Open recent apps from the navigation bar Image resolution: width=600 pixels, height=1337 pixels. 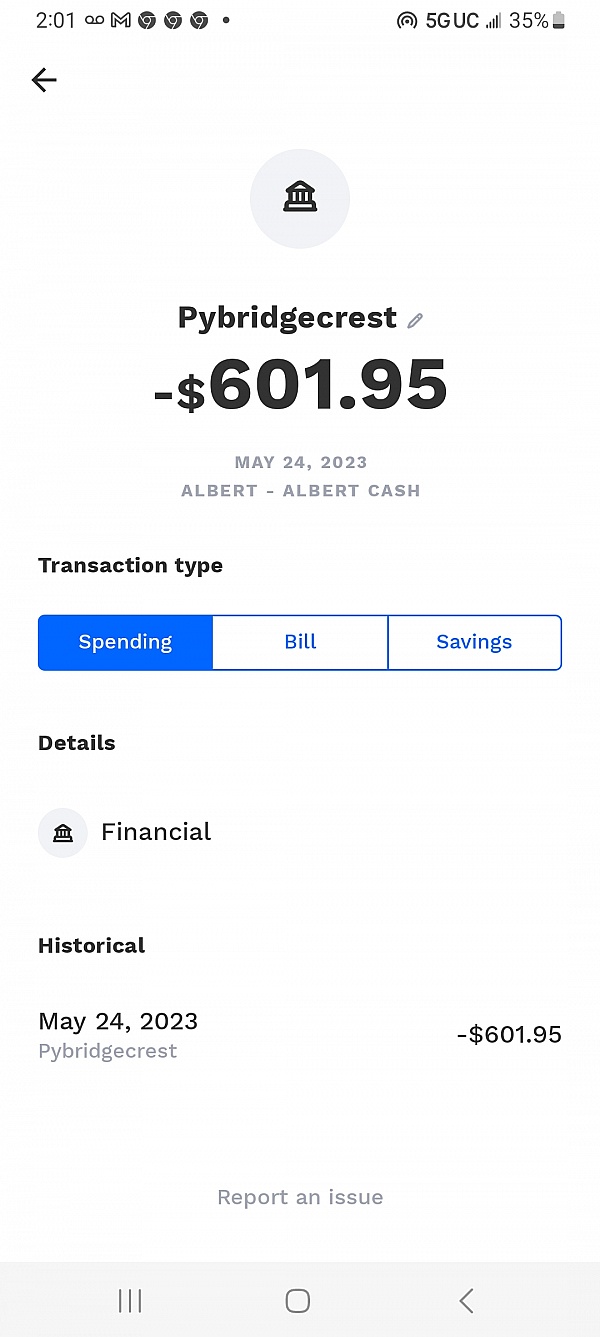pyautogui.click(x=130, y=1300)
